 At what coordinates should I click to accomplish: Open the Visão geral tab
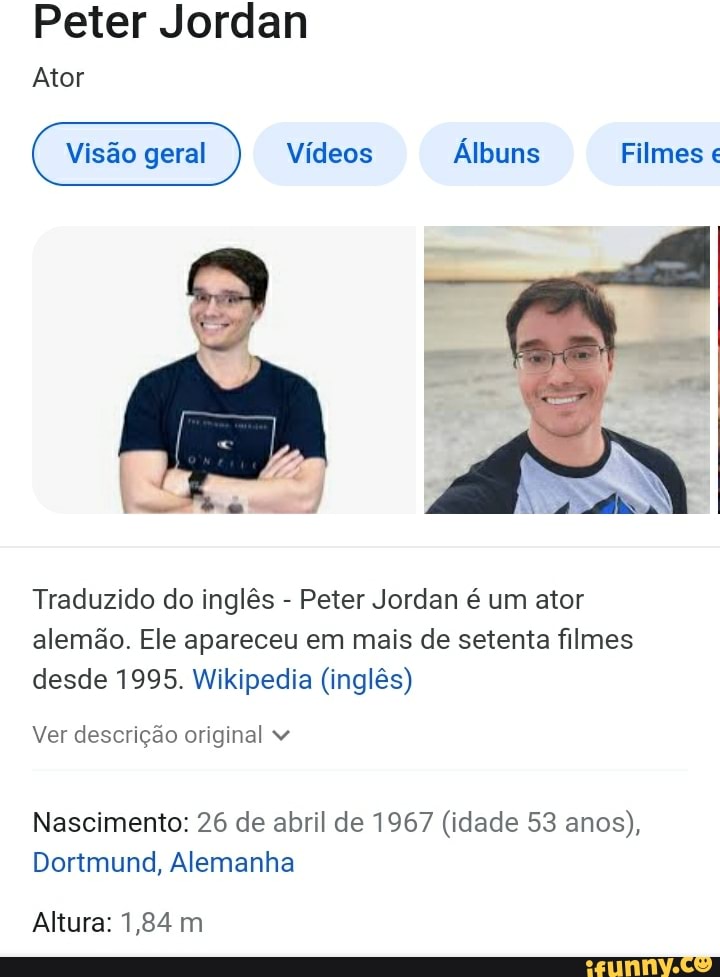(x=136, y=153)
